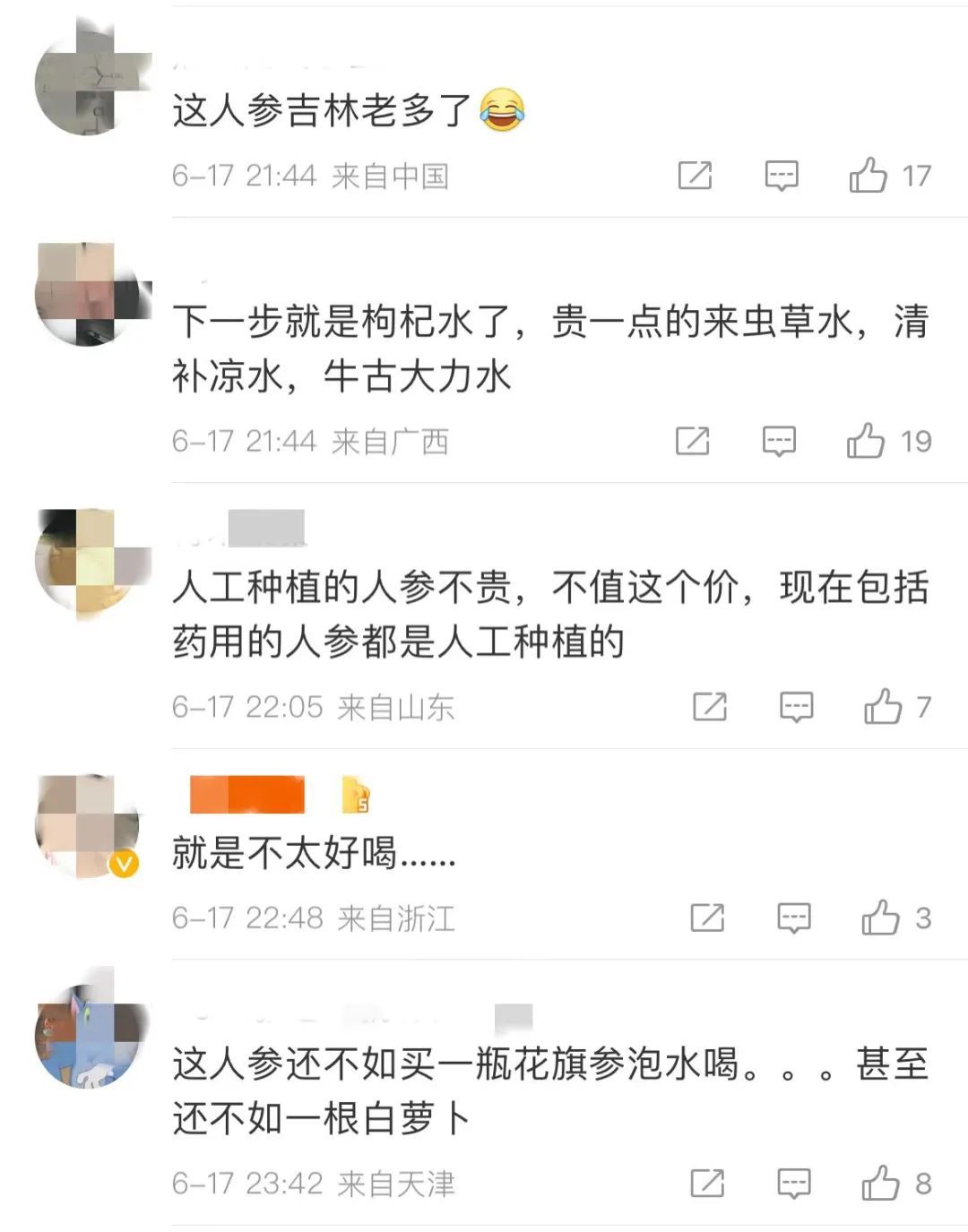Like the 花旗参 comment from 天津

tap(880, 1184)
